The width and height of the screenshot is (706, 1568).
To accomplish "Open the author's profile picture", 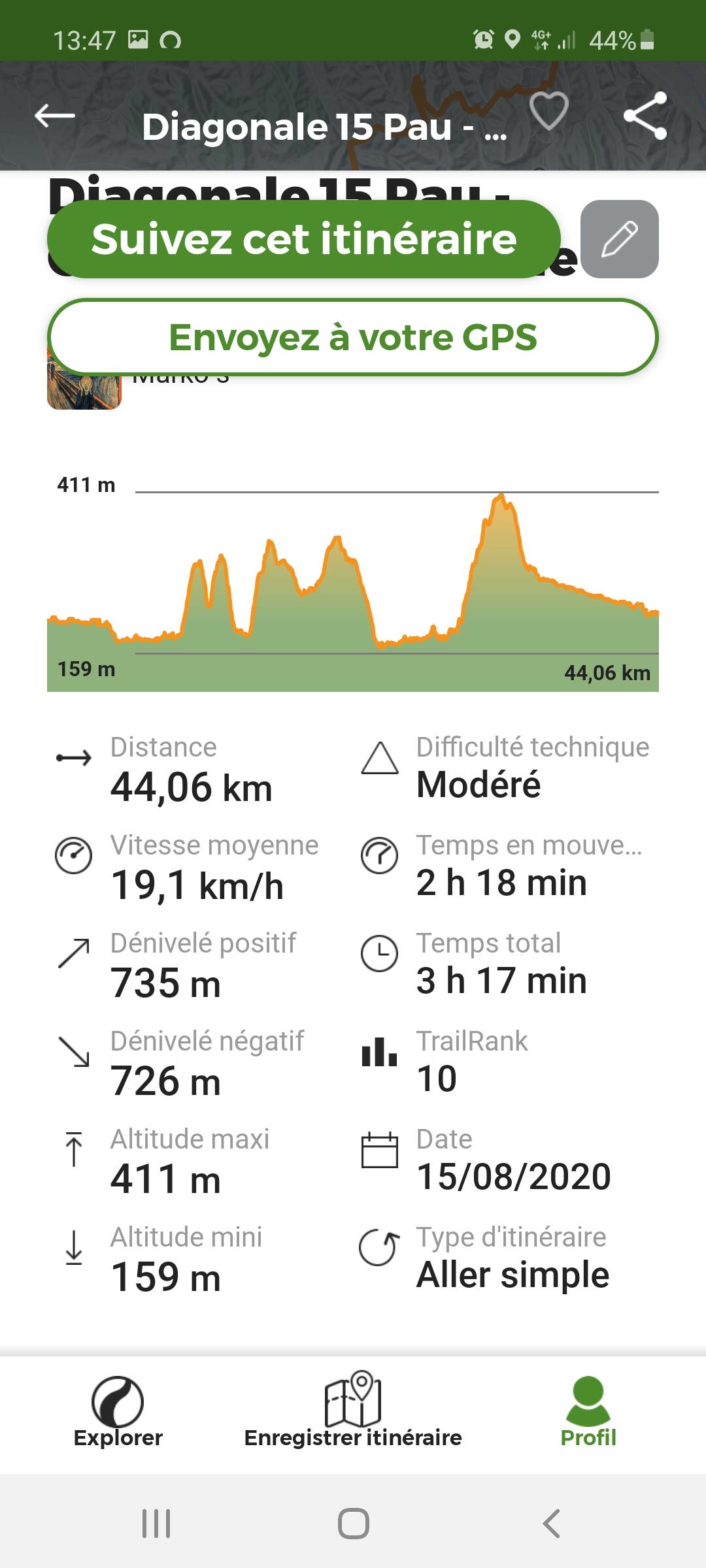I will pos(84,392).
